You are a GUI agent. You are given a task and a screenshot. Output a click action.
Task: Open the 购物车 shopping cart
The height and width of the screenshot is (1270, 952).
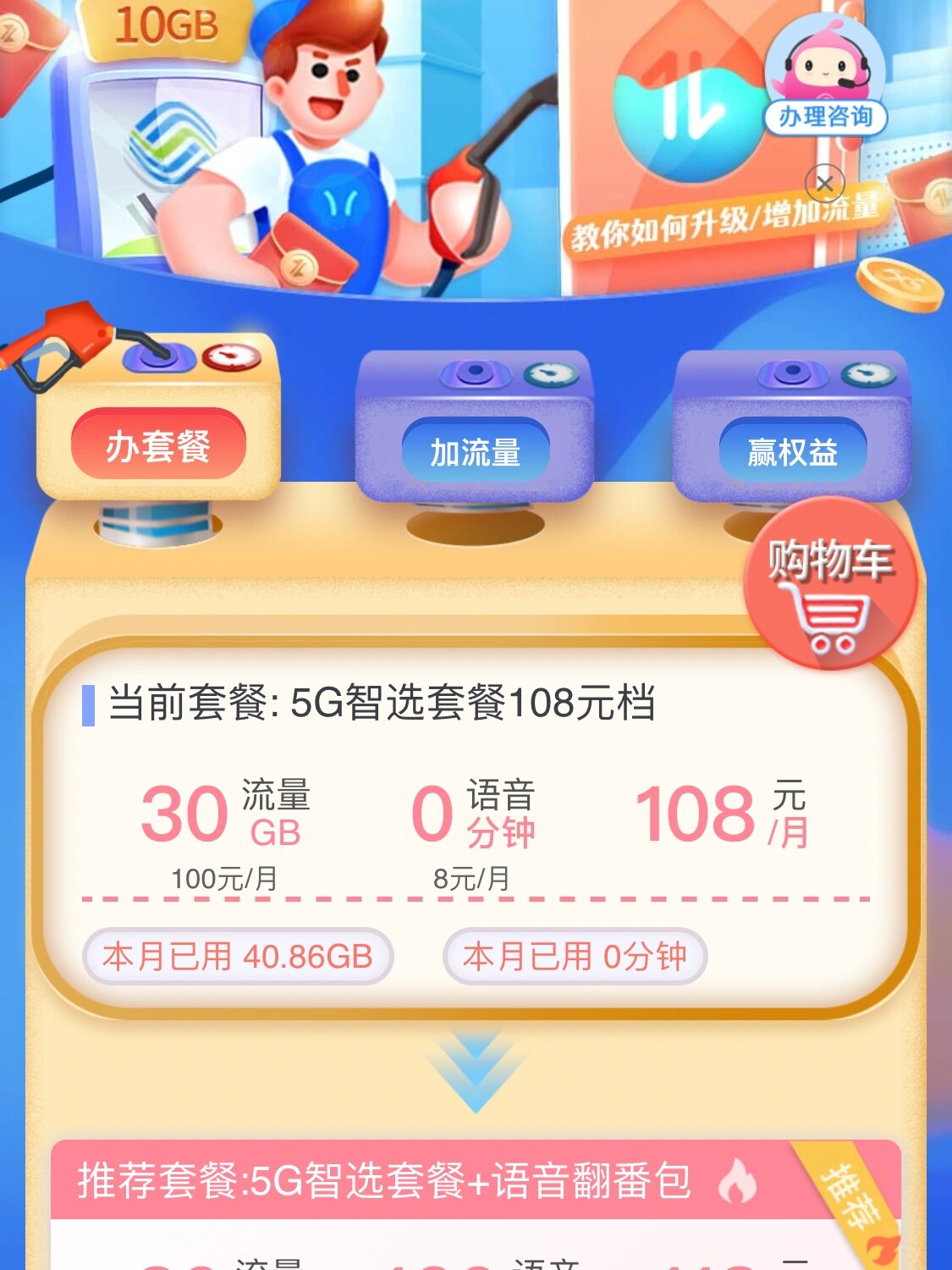click(x=829, y=586)
